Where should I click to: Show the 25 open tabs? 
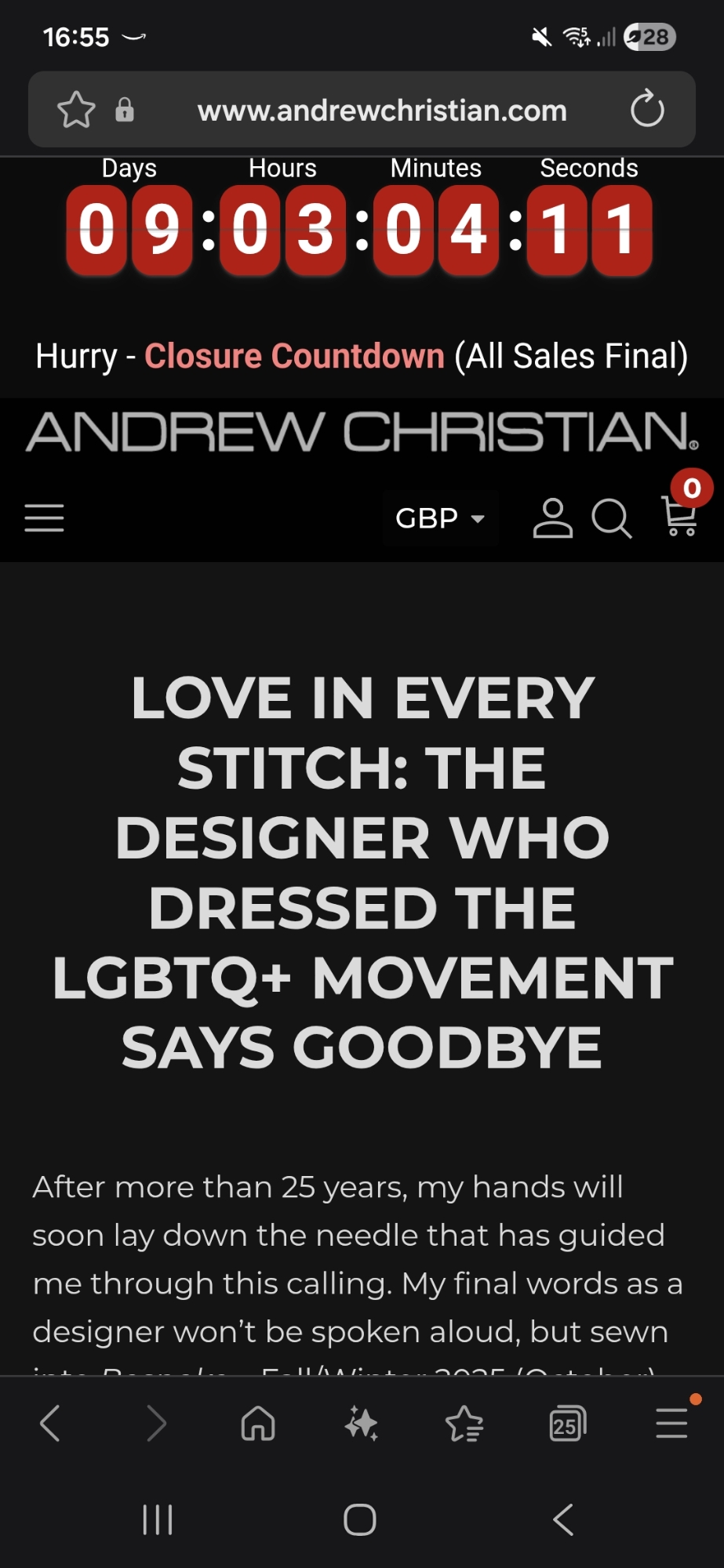(x=568, y=1423)
